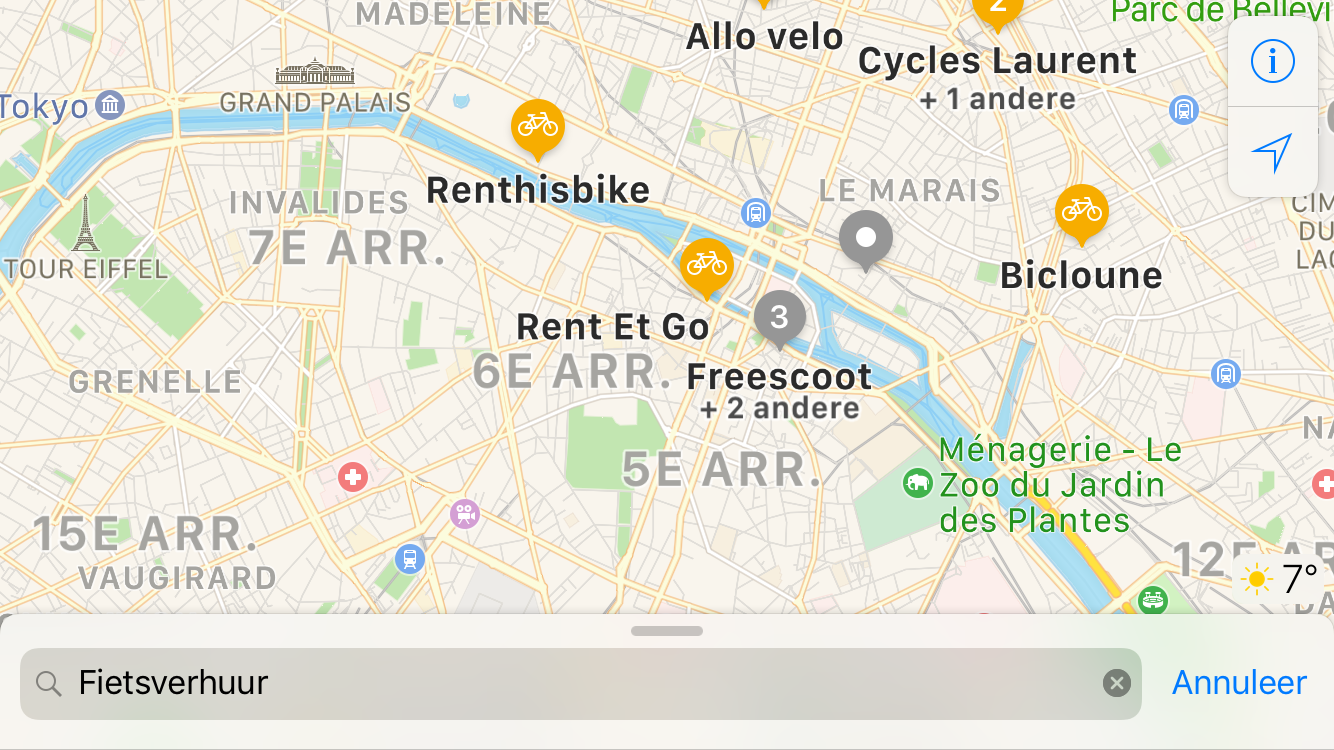Viewport: 1334px width, 750px height.
Task: Select the Ménagerie zoo point of interest
Action: pyautogui.click(x=917, y=484)
